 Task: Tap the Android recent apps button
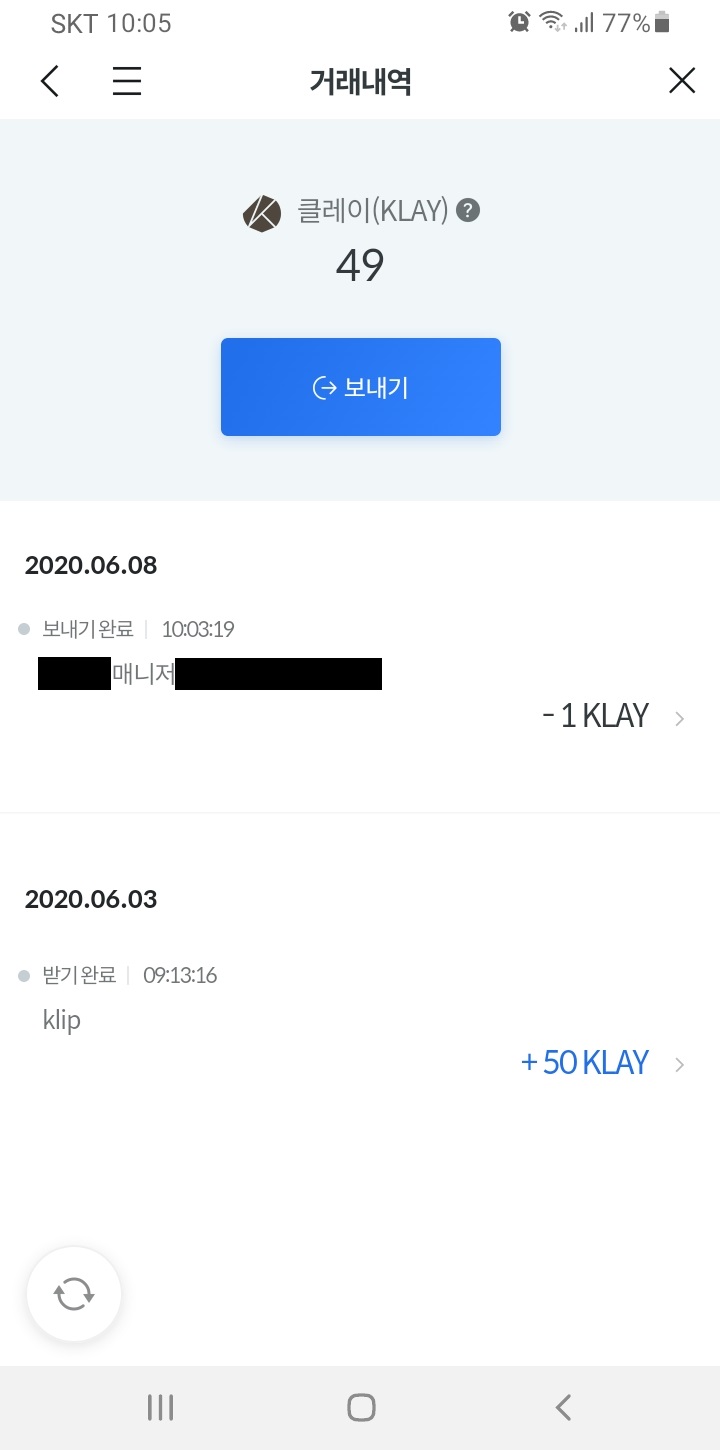(160, 1407)
